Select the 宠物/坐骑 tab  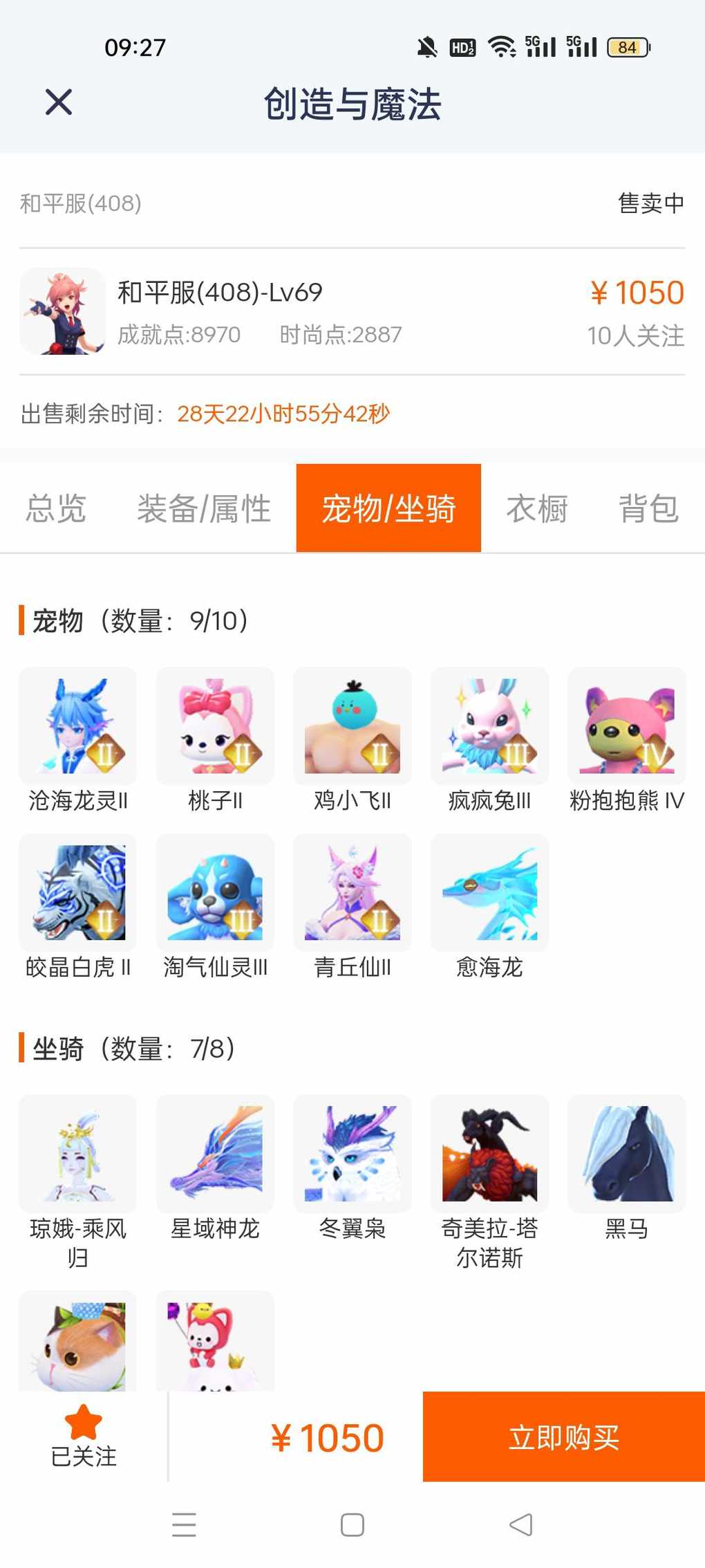[x=388, y=508]
